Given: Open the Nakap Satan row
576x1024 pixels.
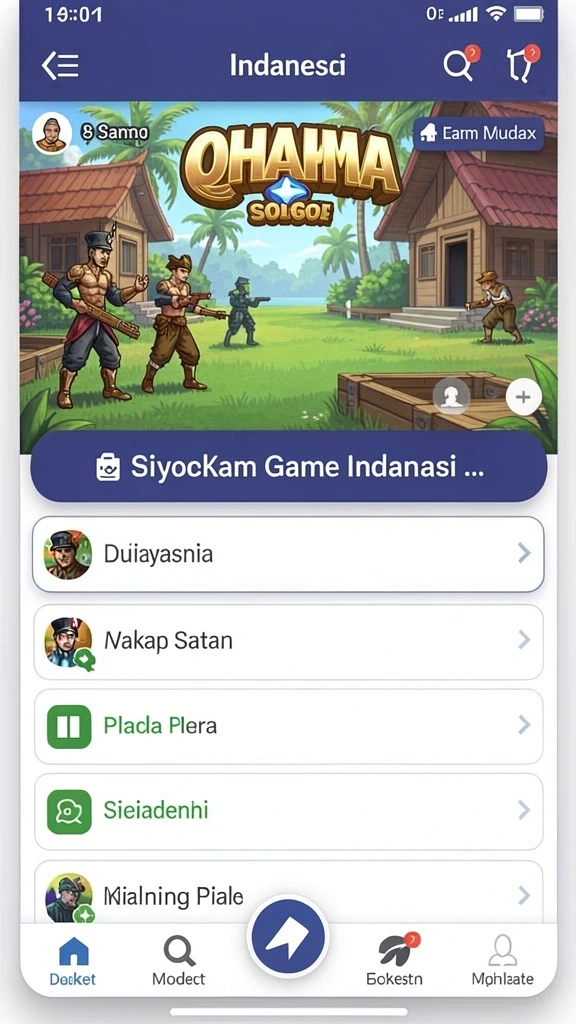Looking at the screenshot, I should 288,641.
